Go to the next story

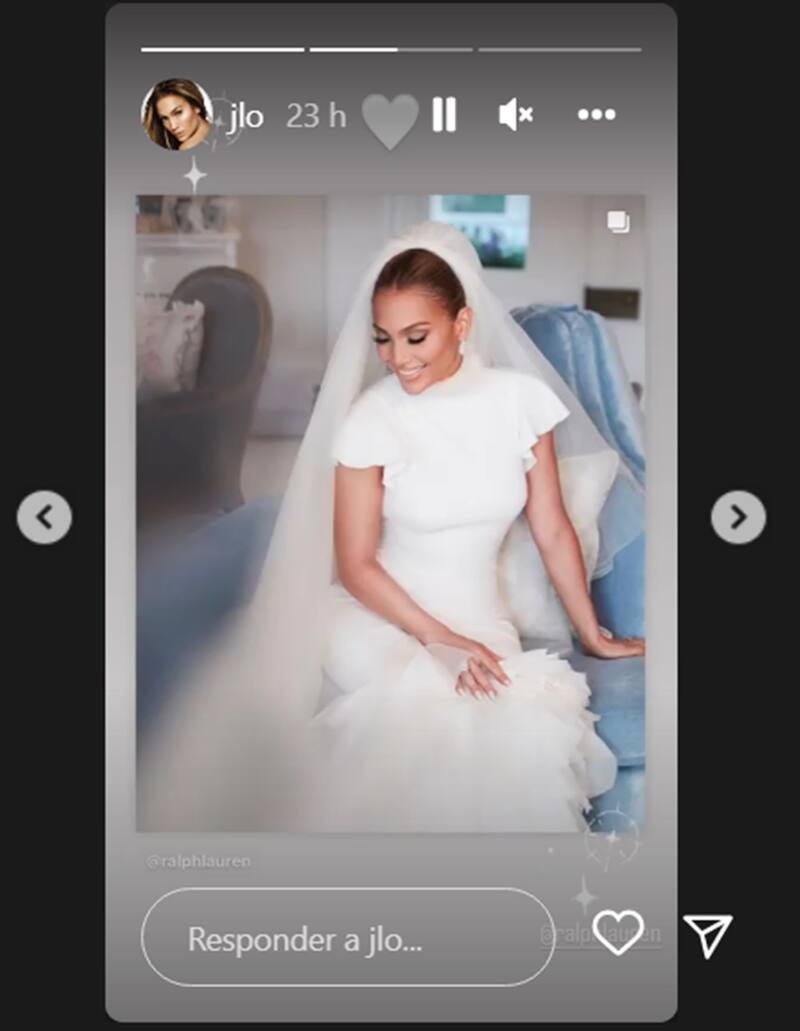click(x=738, y=517)
